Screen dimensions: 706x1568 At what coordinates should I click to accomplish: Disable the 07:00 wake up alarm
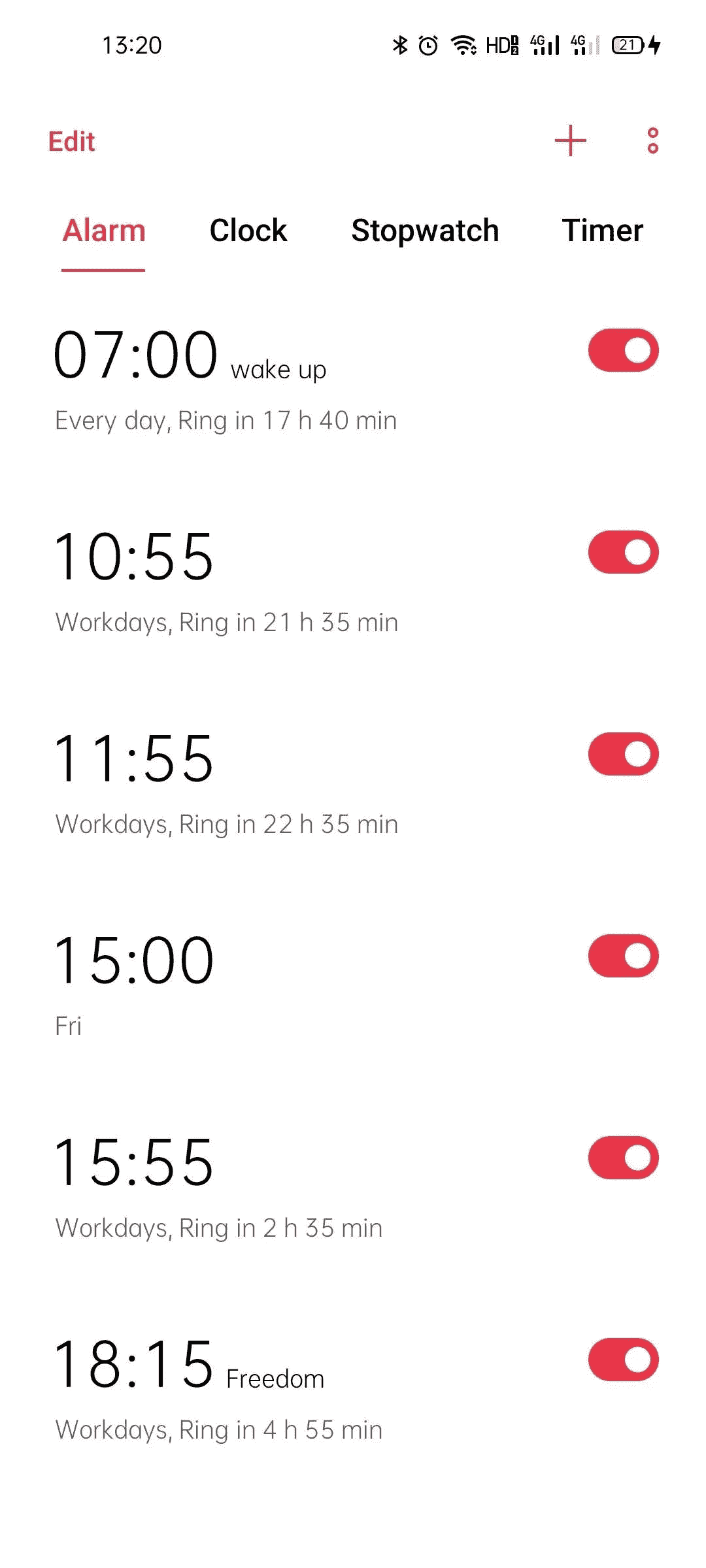(623, 350)
